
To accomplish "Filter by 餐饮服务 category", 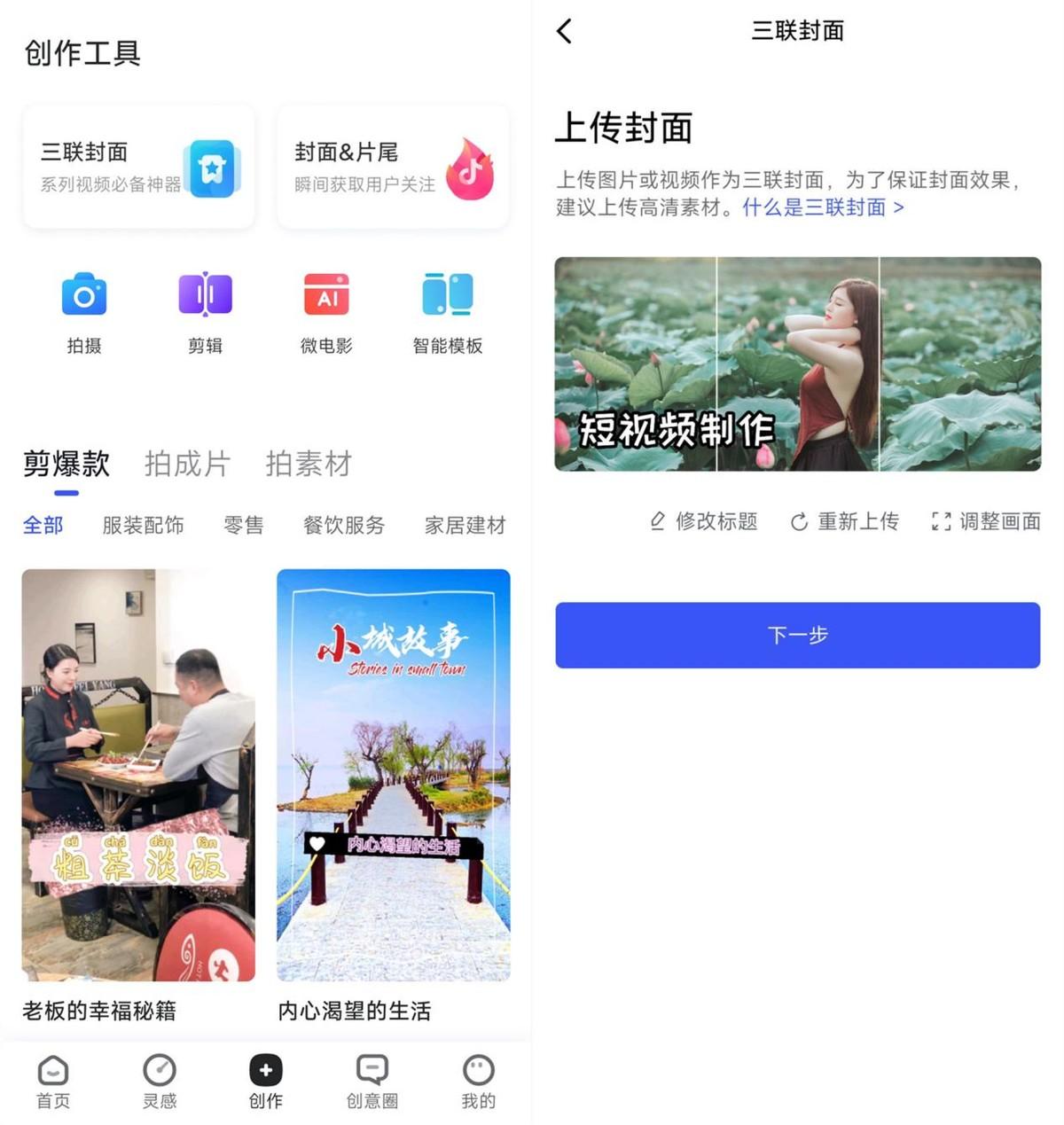I will (x=343, y=525).
